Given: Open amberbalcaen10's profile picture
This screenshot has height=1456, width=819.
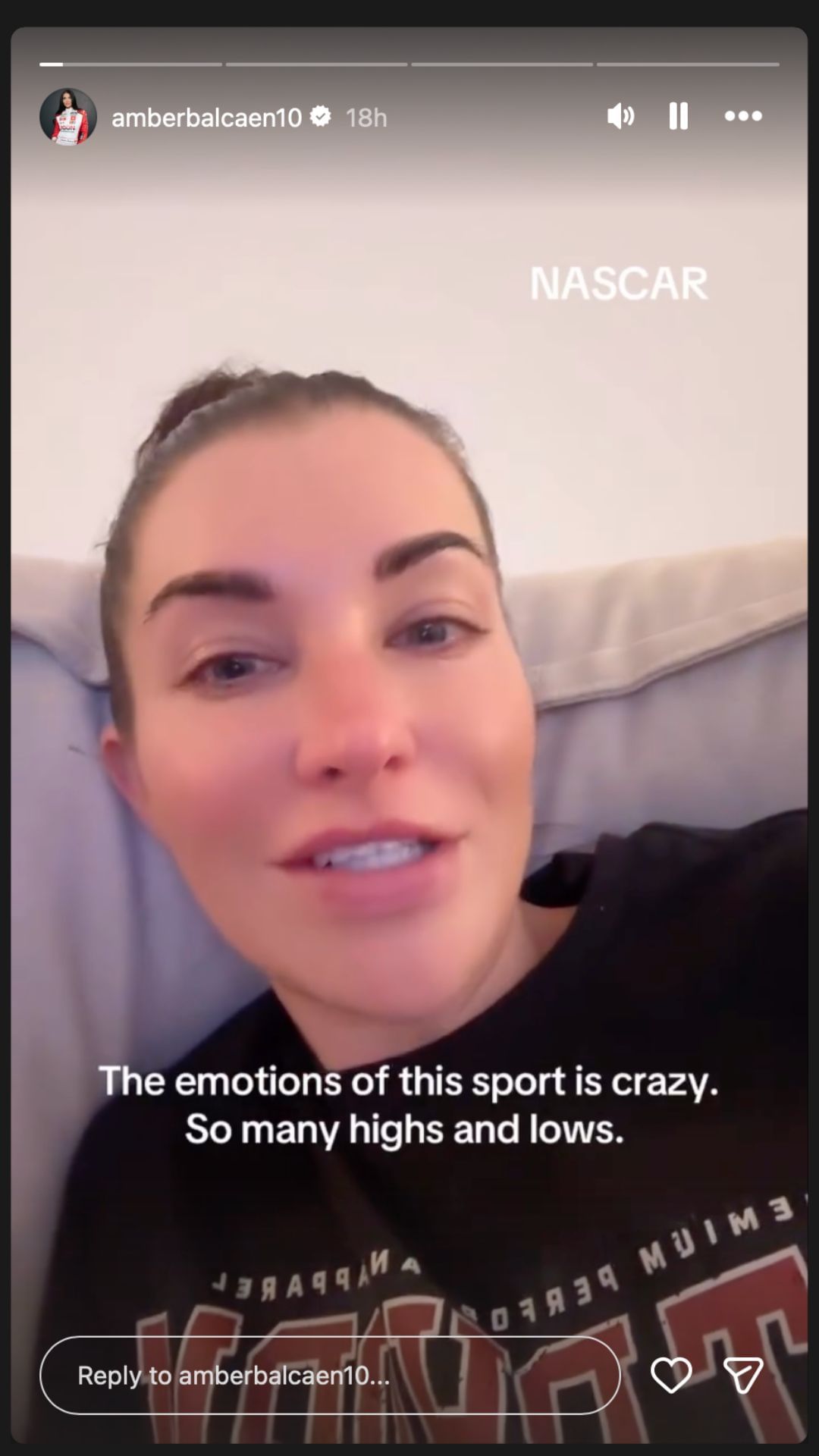Looking at the screenshot, I should point(67,117).
